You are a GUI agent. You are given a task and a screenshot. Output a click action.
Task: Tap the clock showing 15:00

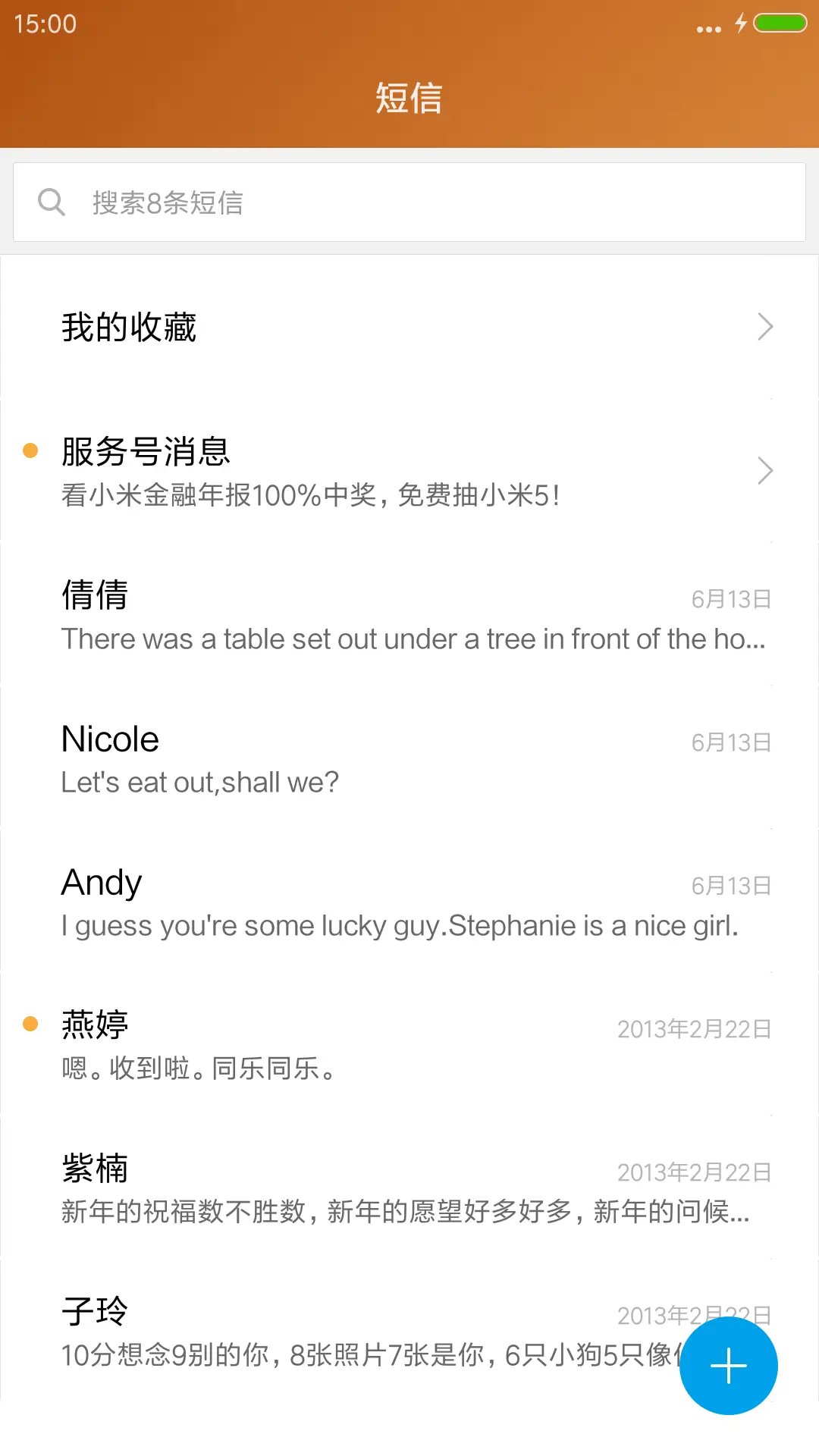coord(43,24)
